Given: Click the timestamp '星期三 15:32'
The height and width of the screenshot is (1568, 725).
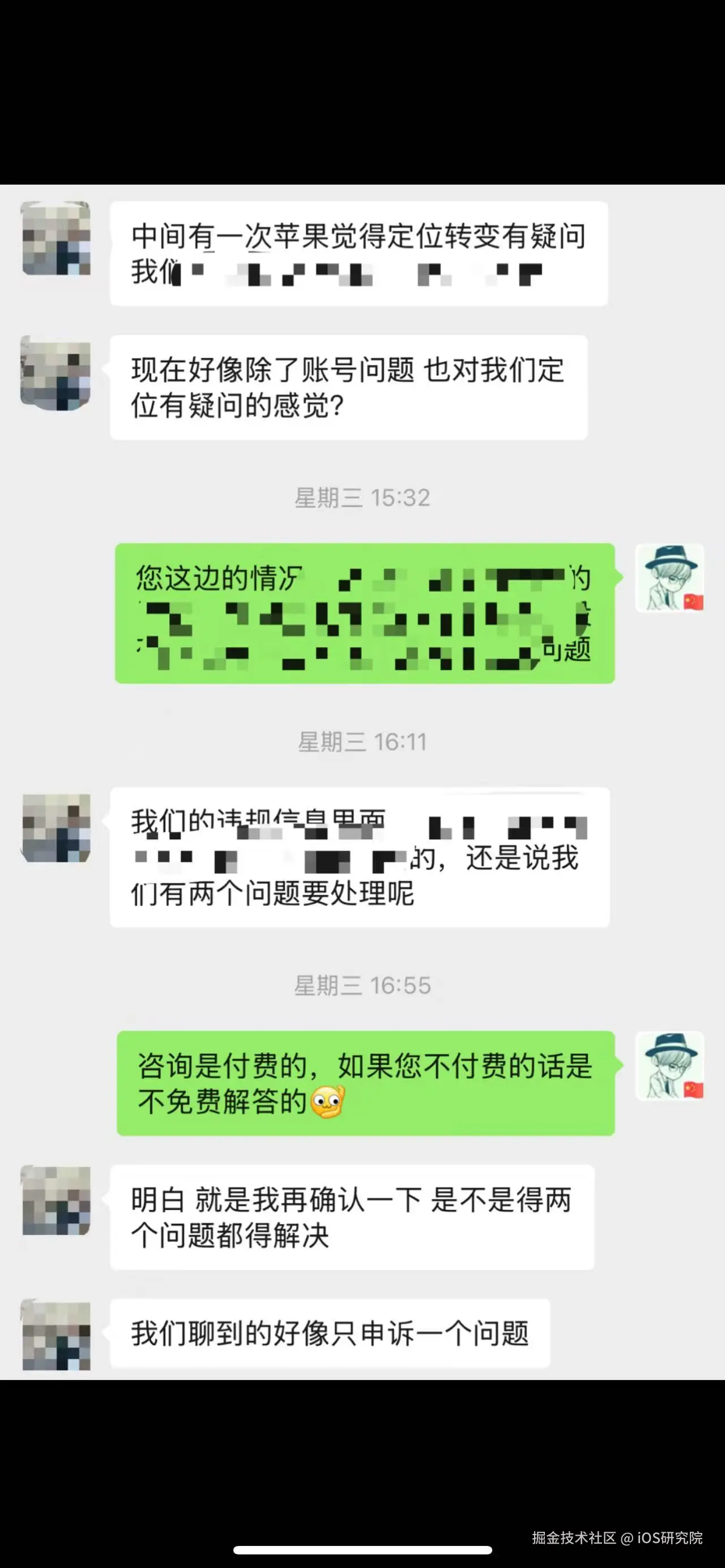Looking at the screenshot, I should [x=362, y=496].
